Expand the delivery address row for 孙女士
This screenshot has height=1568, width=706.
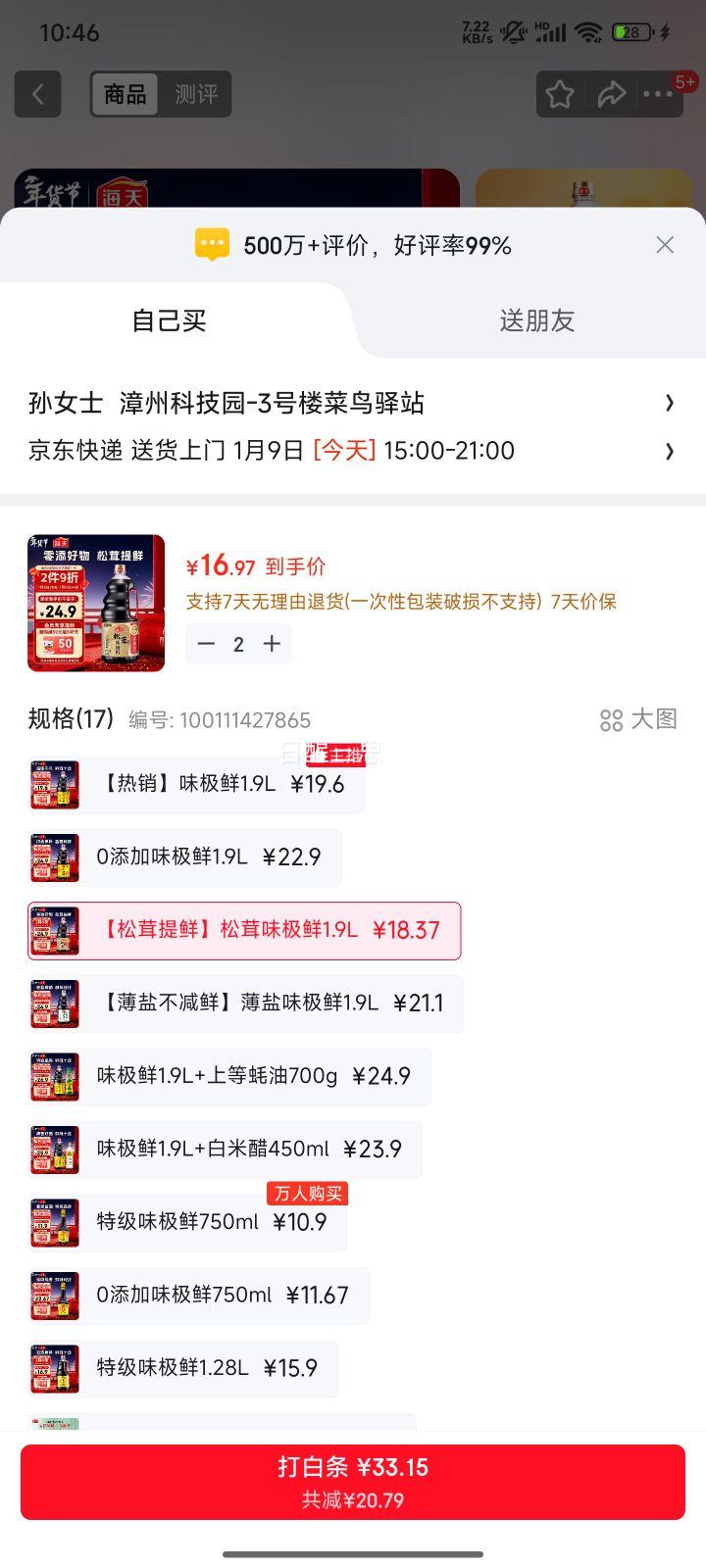pos(353,403)
